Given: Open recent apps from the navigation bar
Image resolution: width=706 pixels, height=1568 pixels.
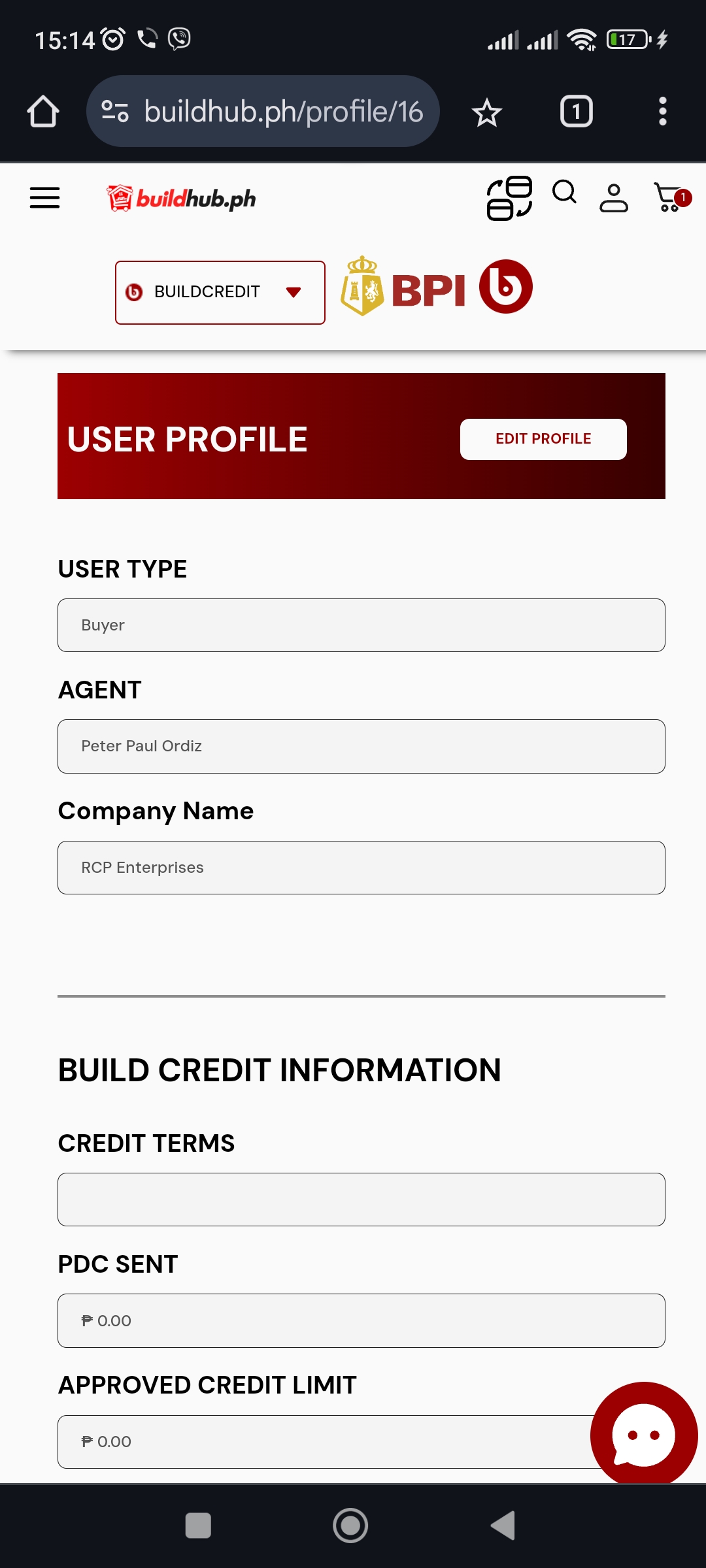Looking at the screenshot, I should click(x=198, y=1526).
